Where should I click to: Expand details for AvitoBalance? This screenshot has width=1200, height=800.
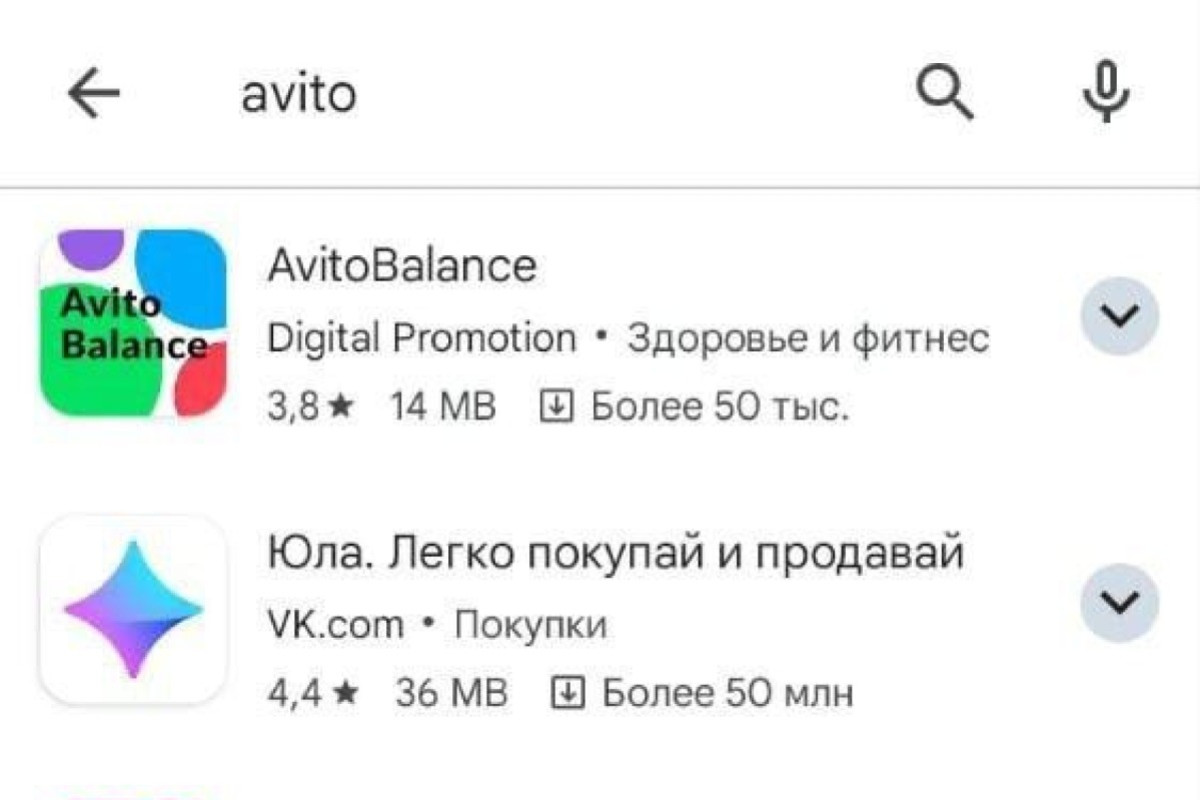click(1119, 316)
